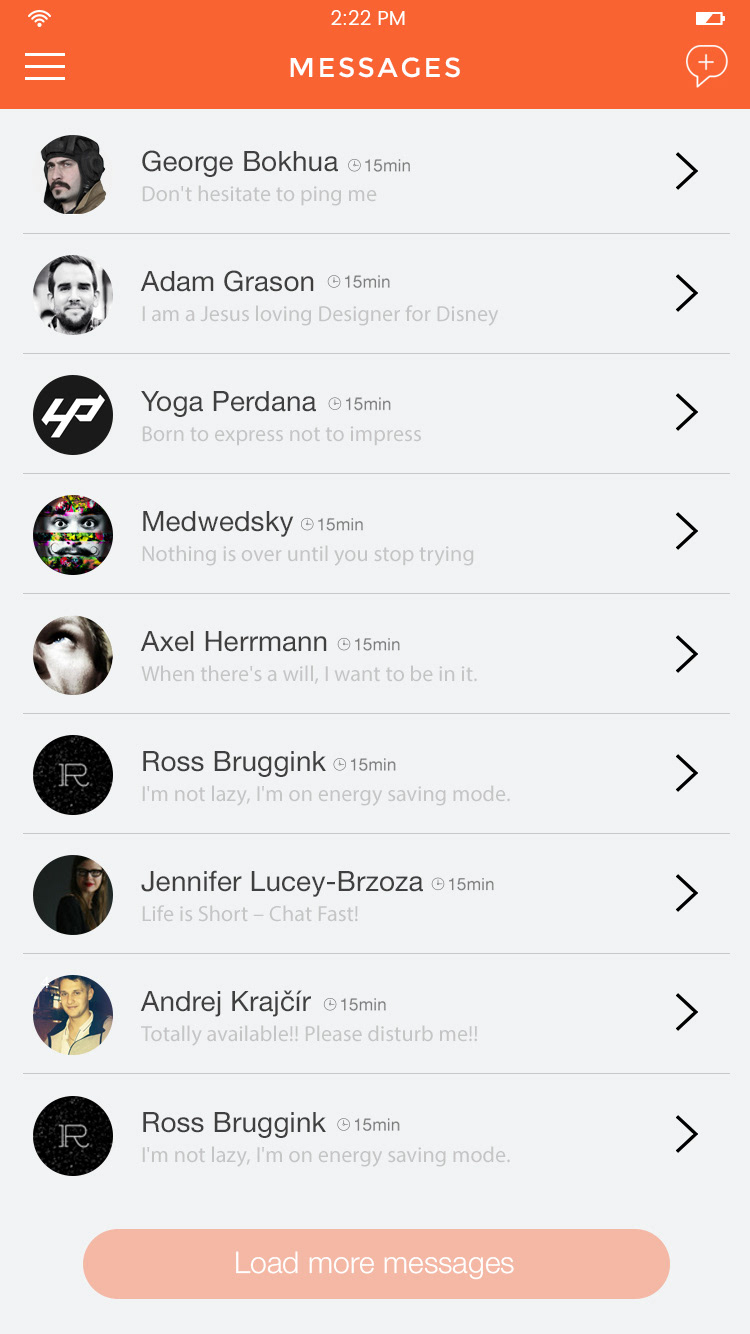Open the hamburger drawer menu
This screenshot has height=1334, width=750.
pos(45,67)
